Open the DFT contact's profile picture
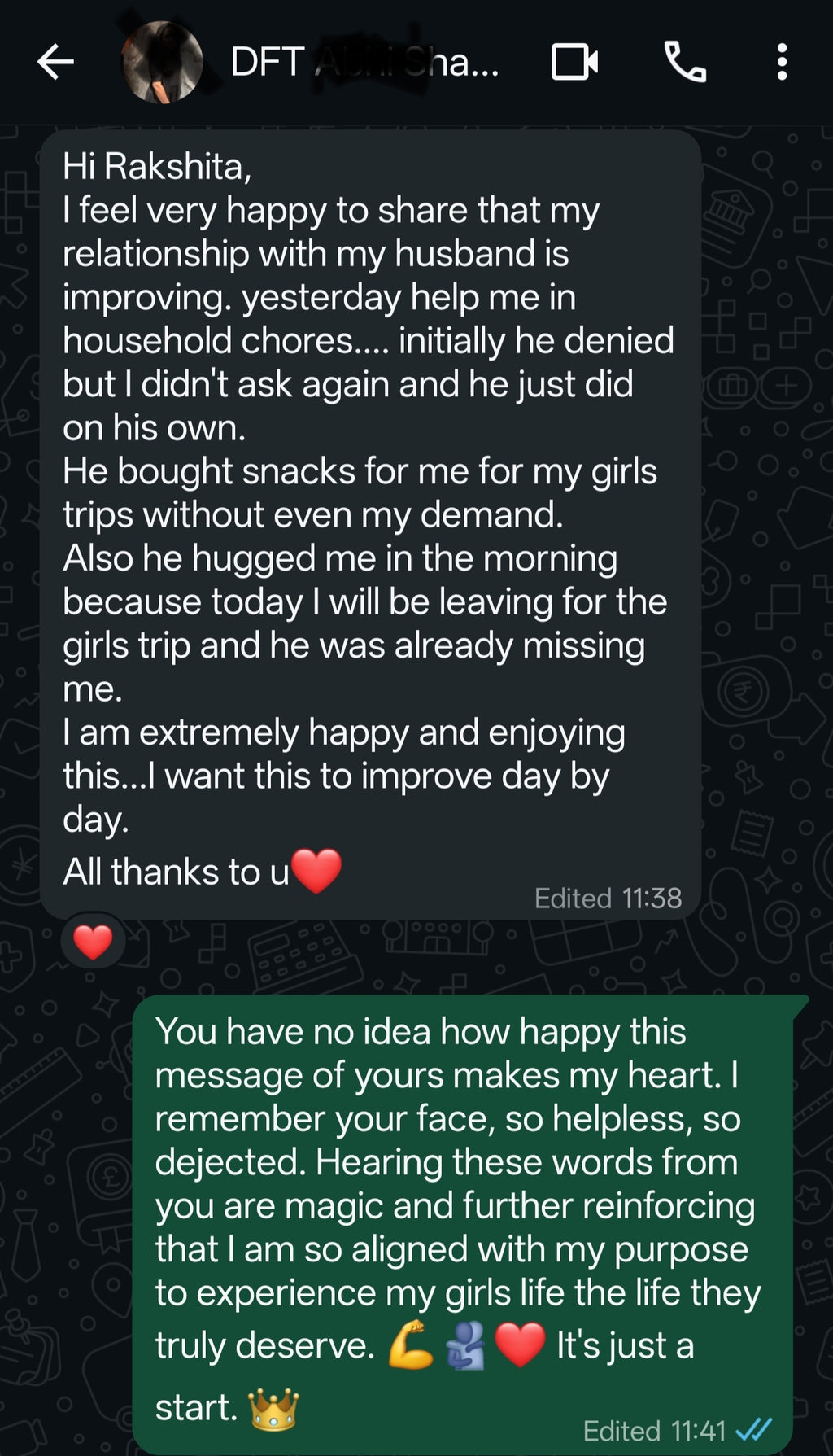This screenshot has width=833, height=1456. click(162, 63)
